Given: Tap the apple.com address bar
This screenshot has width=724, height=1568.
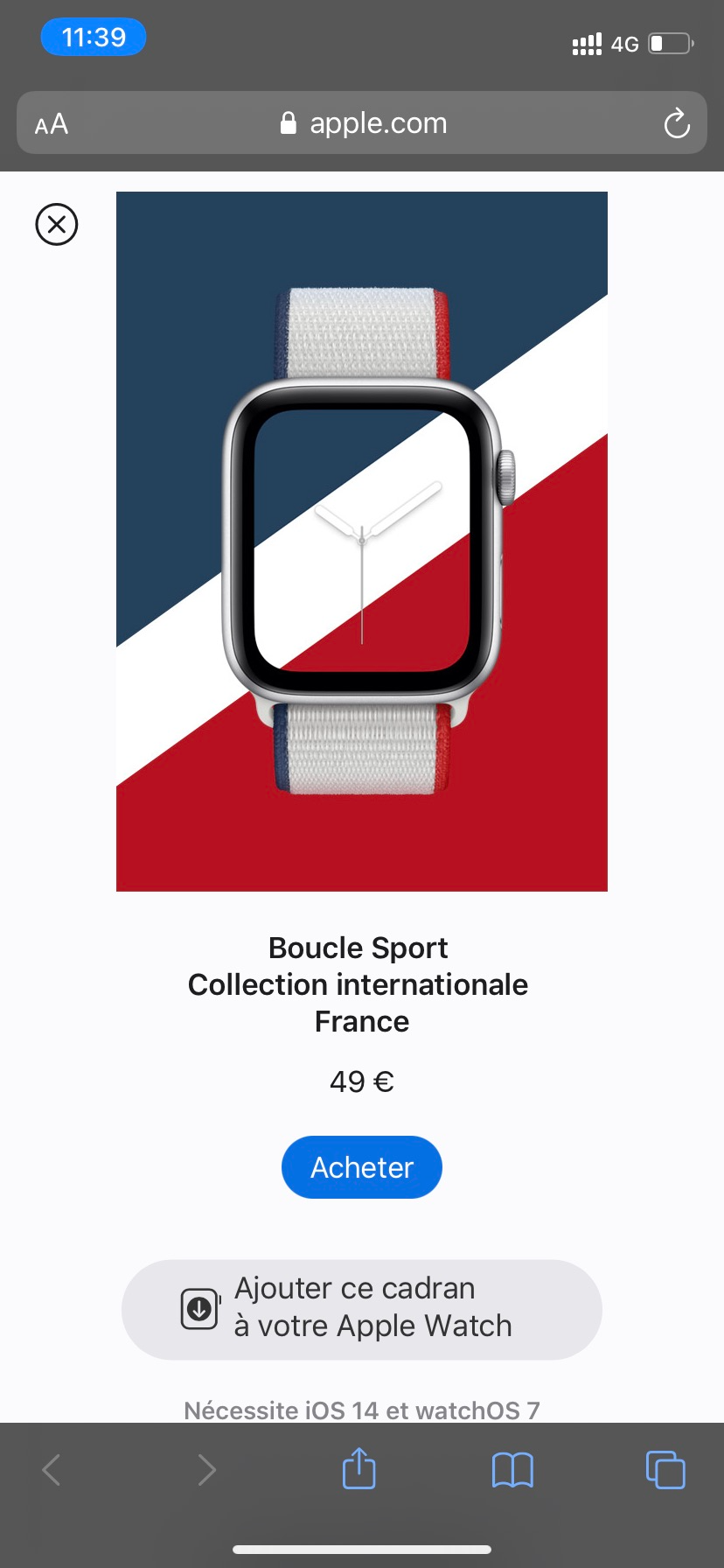Looking at the screenshot, I should pos(362,123).
